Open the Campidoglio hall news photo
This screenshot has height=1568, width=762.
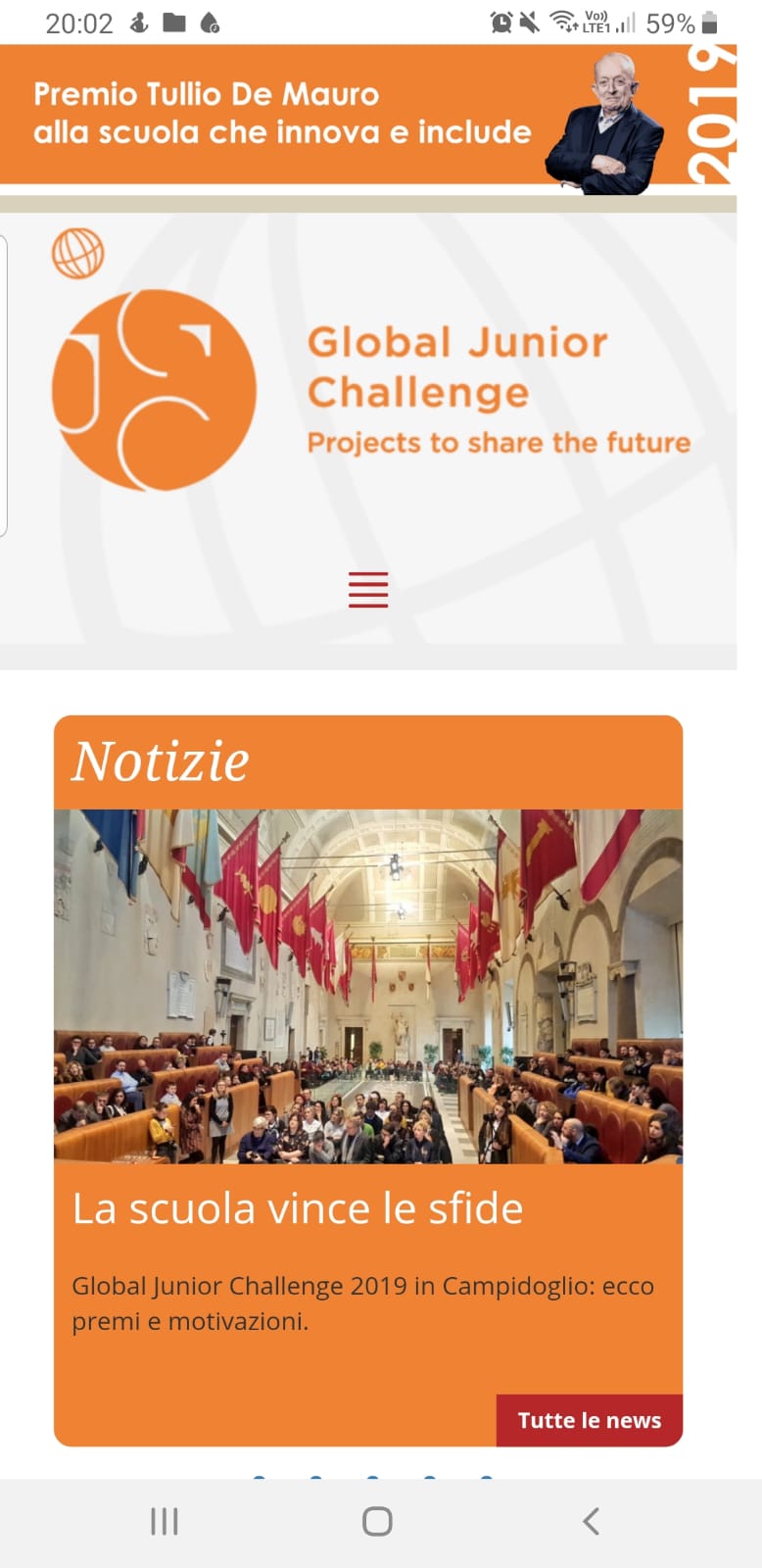tap(367, 985)
